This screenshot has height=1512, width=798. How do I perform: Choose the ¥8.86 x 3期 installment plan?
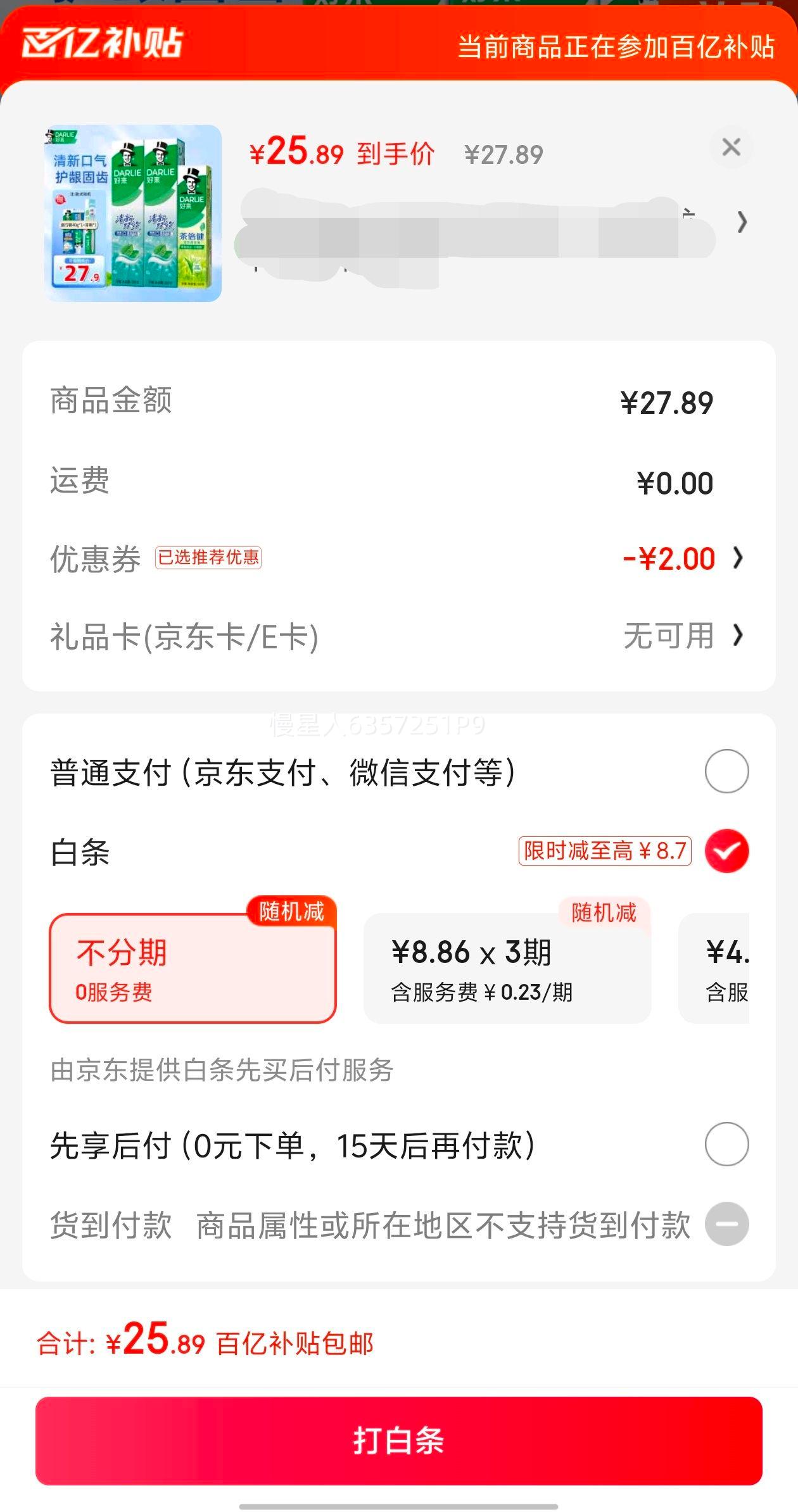tap(507, 967)
